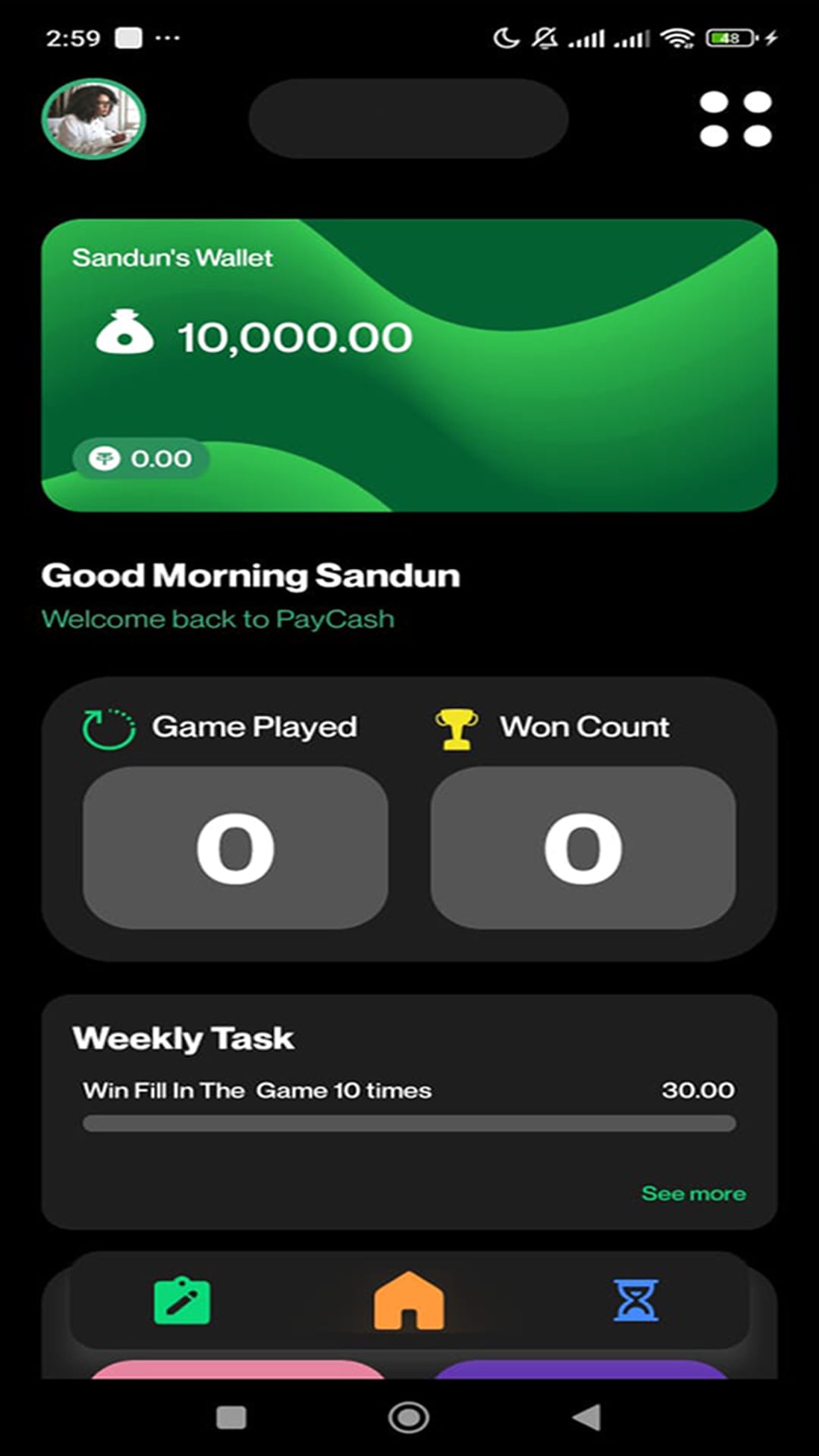Open recent apps from the navigation bar

[x=231, y=1417]
